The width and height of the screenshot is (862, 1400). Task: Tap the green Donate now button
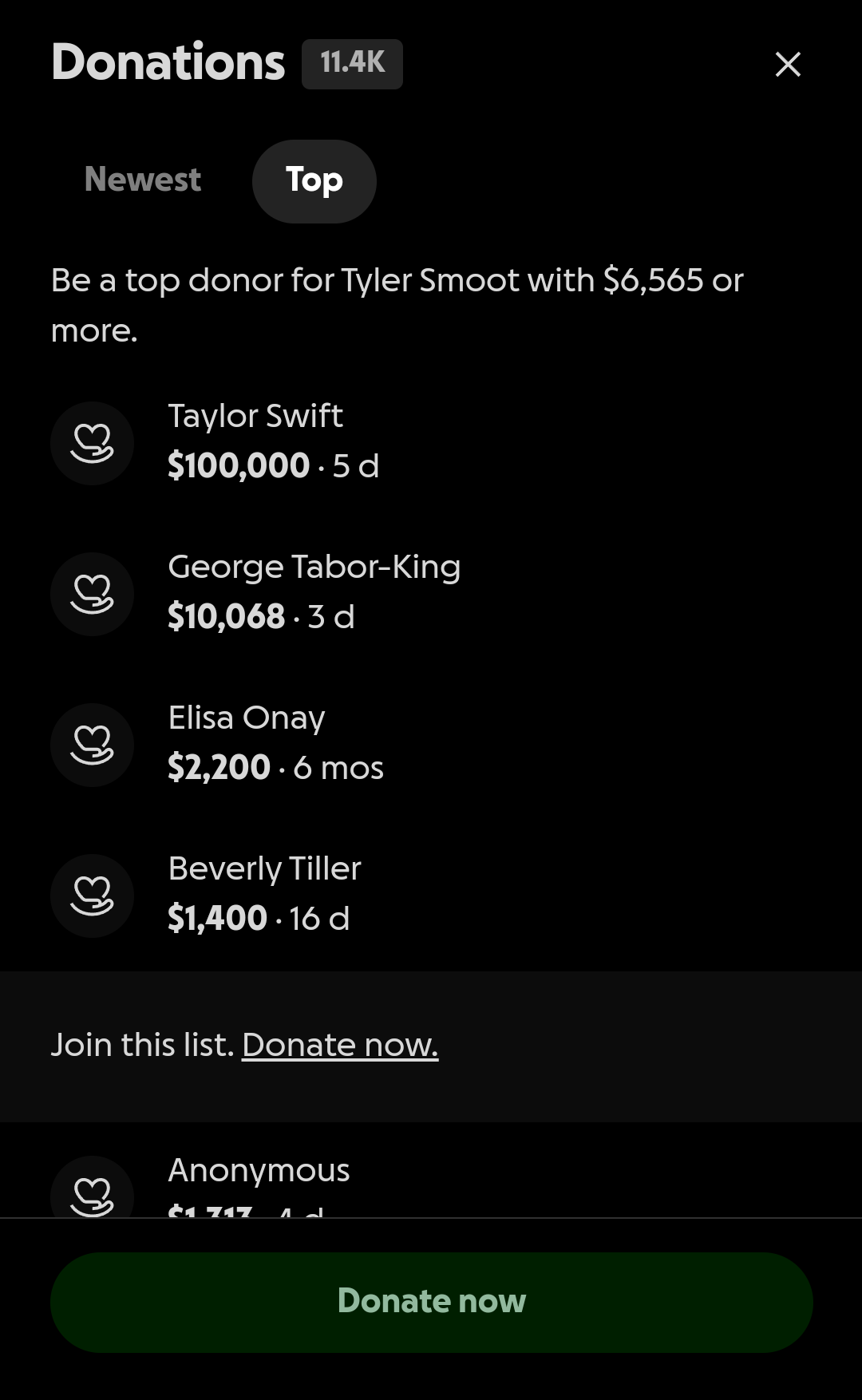[x=431, y=1302]
